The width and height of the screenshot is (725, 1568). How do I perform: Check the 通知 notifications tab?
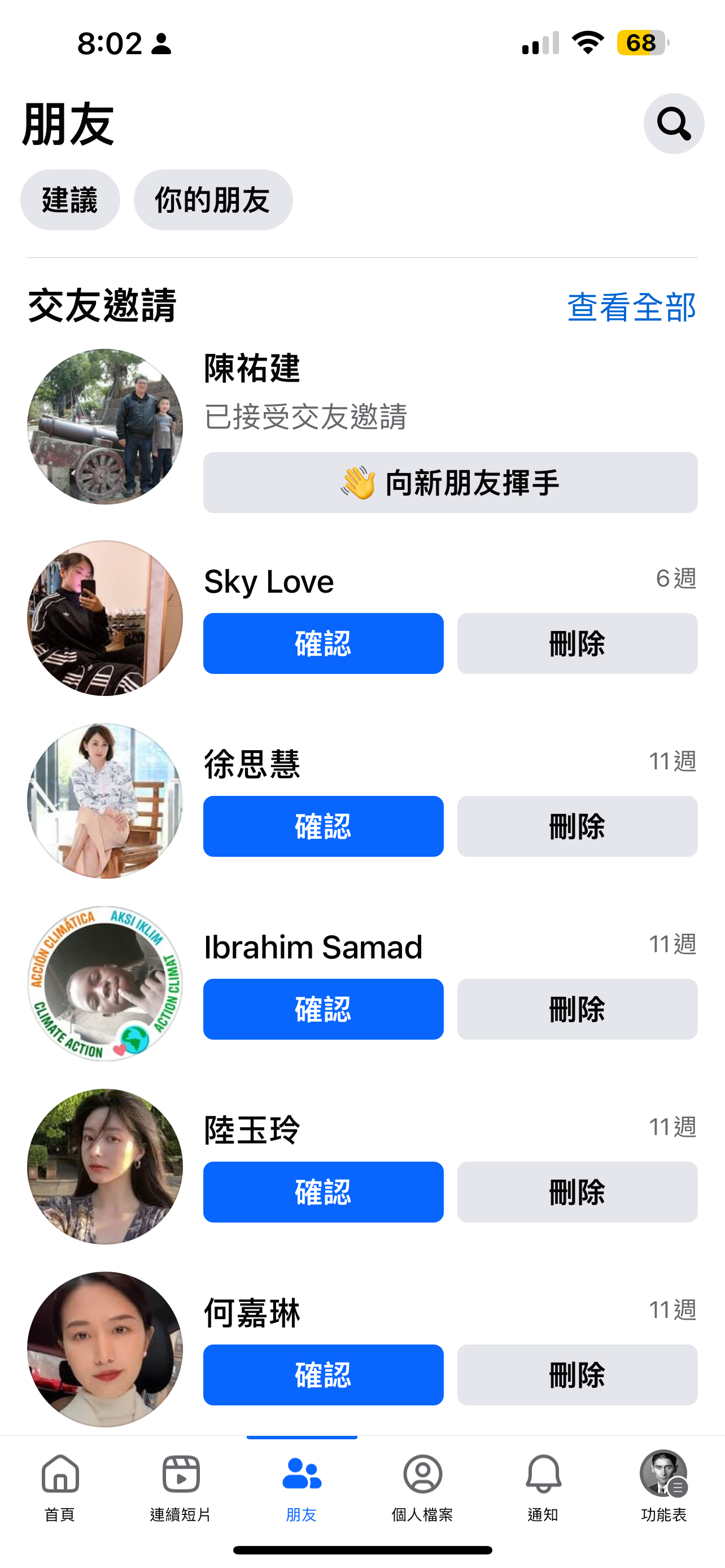coord(543,1486)
